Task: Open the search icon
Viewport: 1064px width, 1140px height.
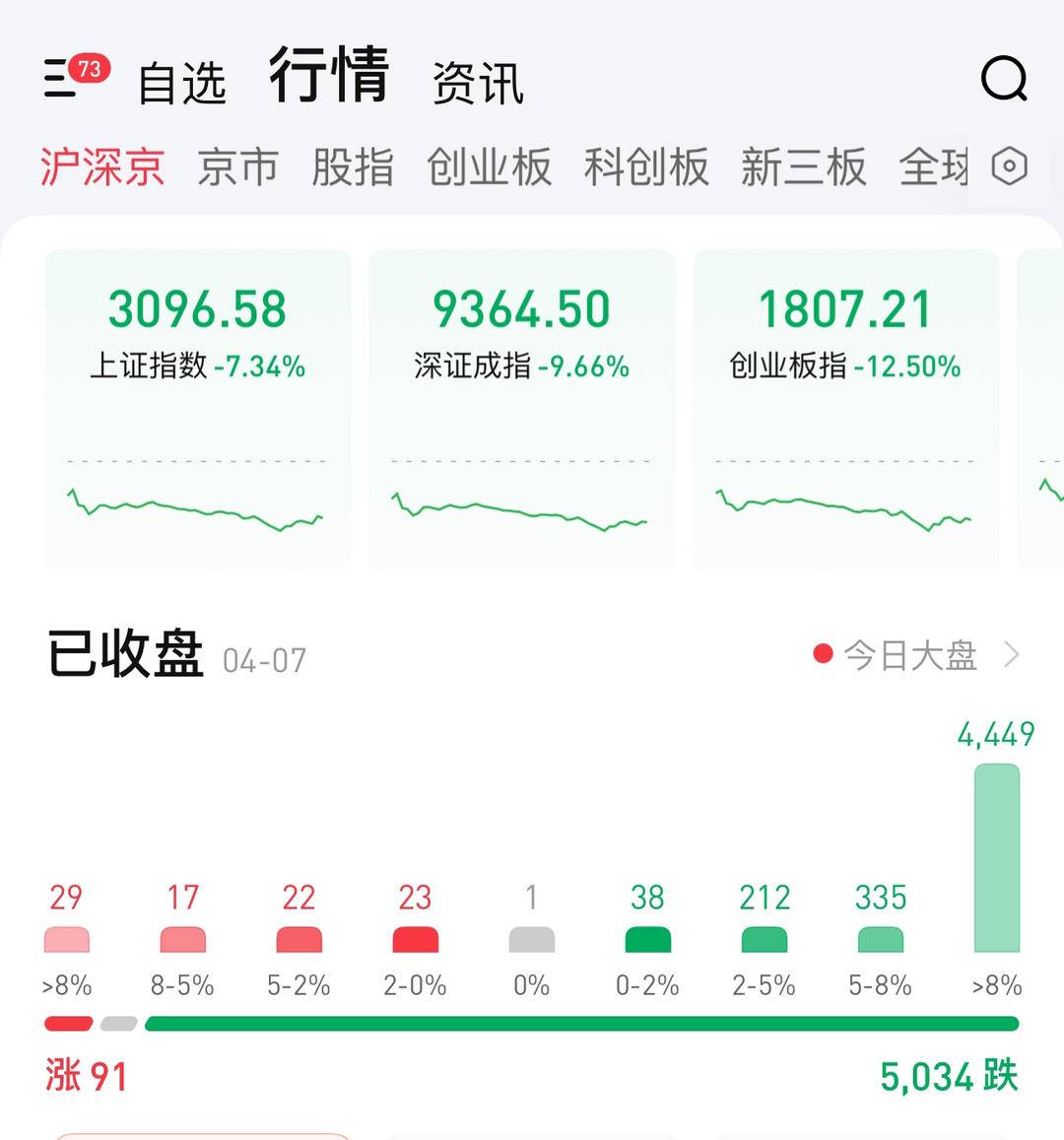Action: point(1004,79)
